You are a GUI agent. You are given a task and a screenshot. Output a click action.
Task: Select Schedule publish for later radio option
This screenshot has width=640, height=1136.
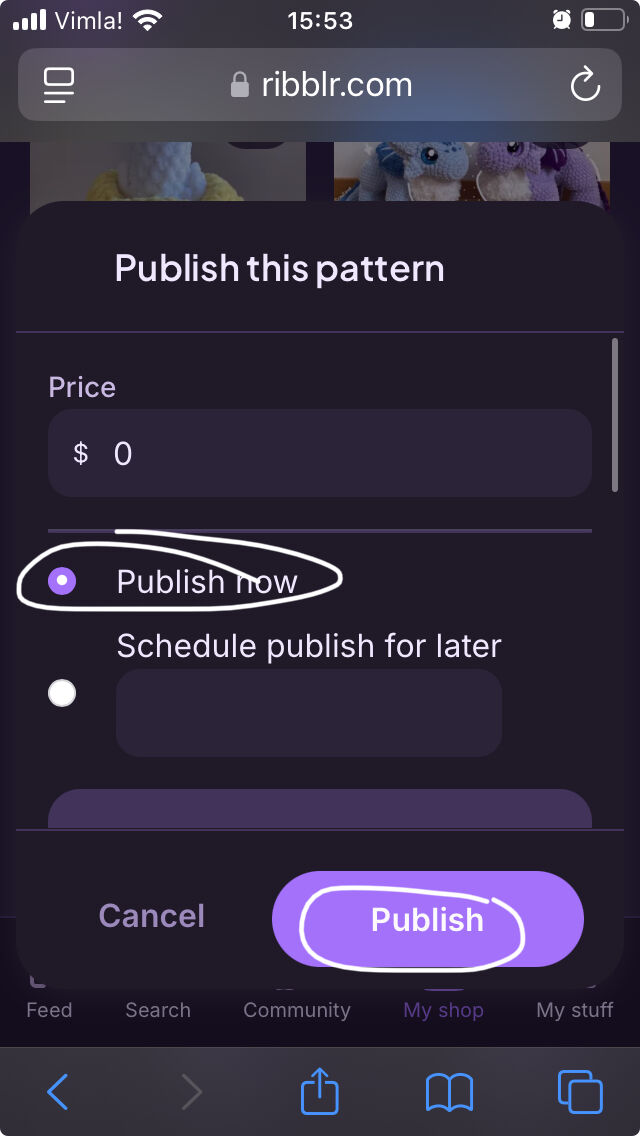(62, 693)
